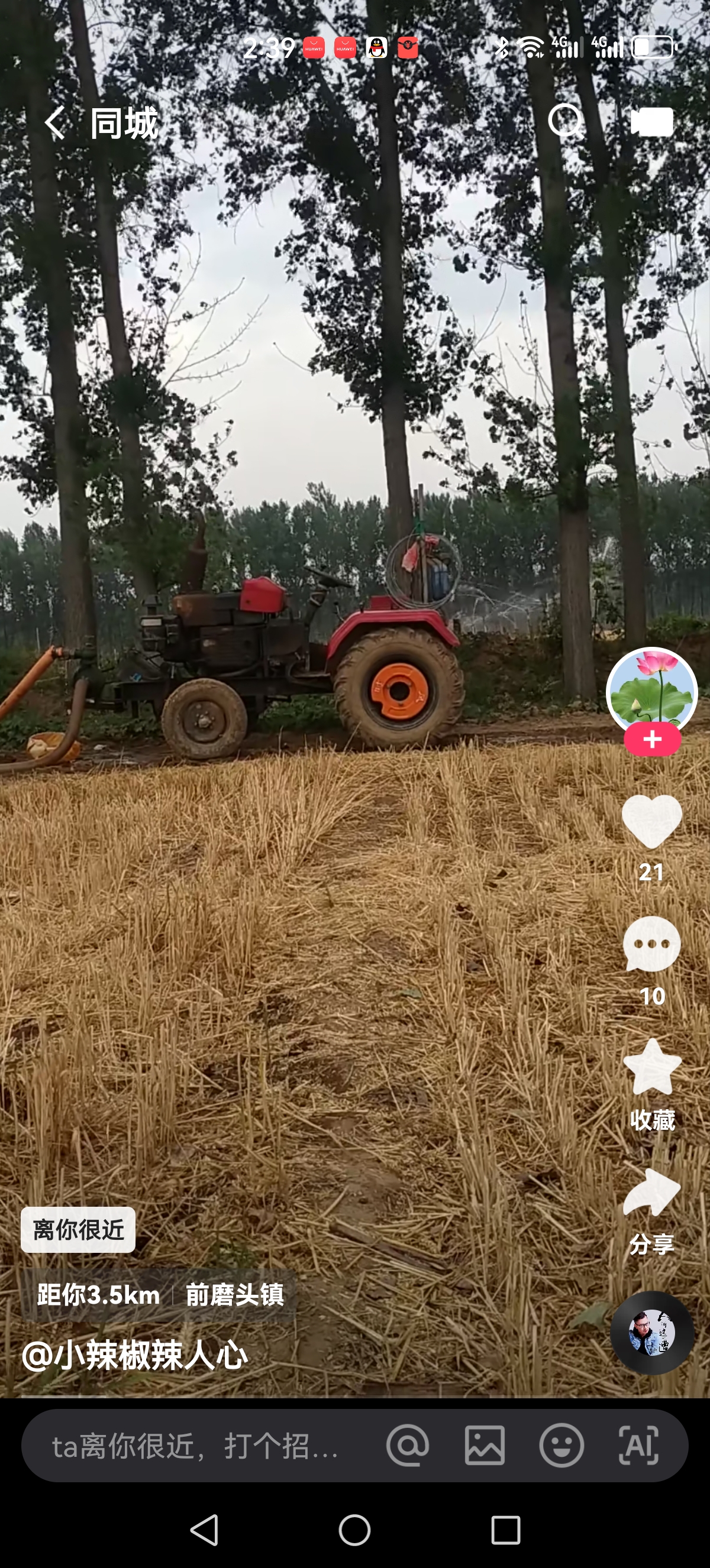Go to the system home screen
This screenshot has height=1568, width=710.
click(354, 1530)
